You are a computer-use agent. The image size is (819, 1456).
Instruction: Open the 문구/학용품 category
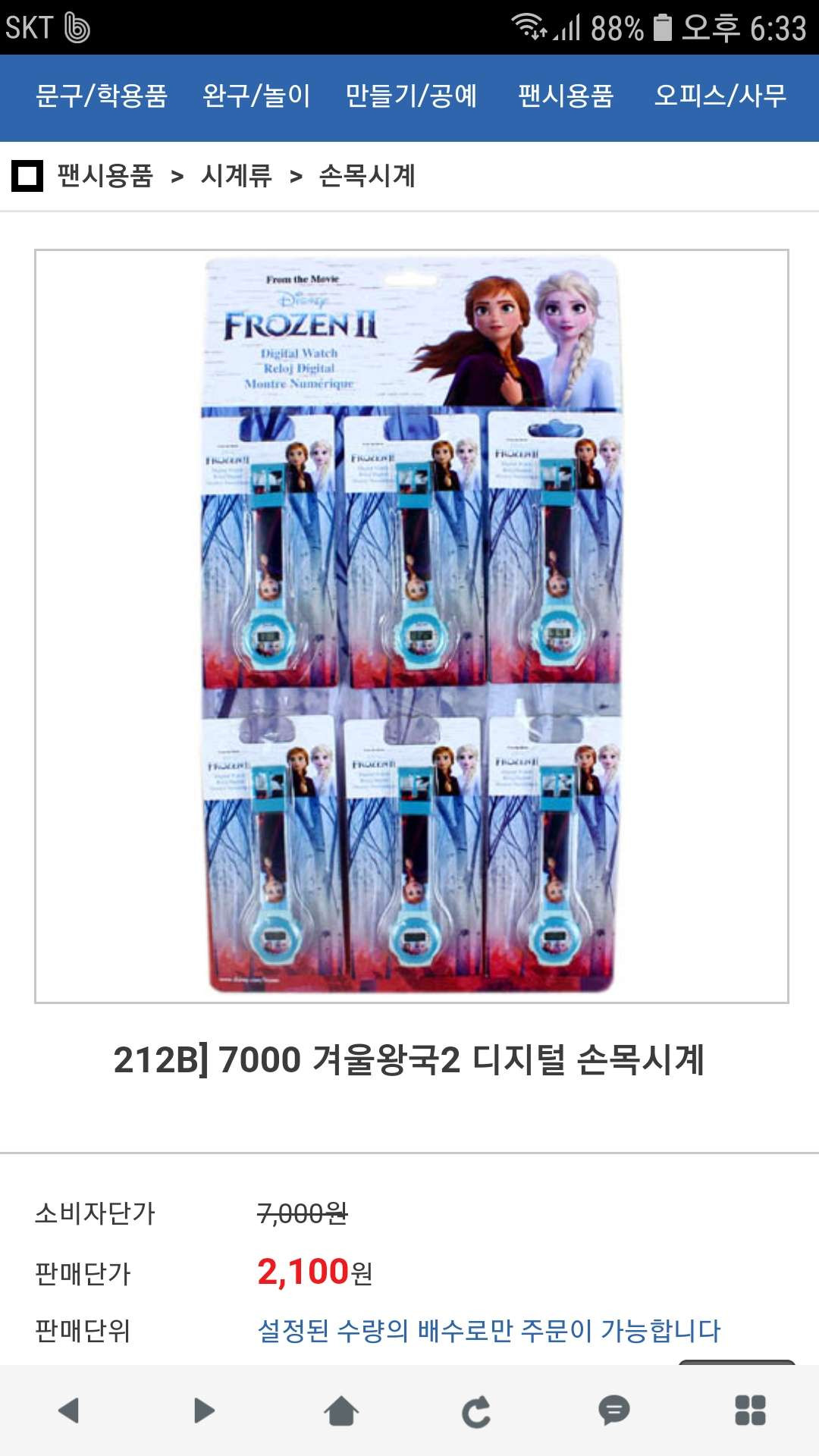[102, 96]
